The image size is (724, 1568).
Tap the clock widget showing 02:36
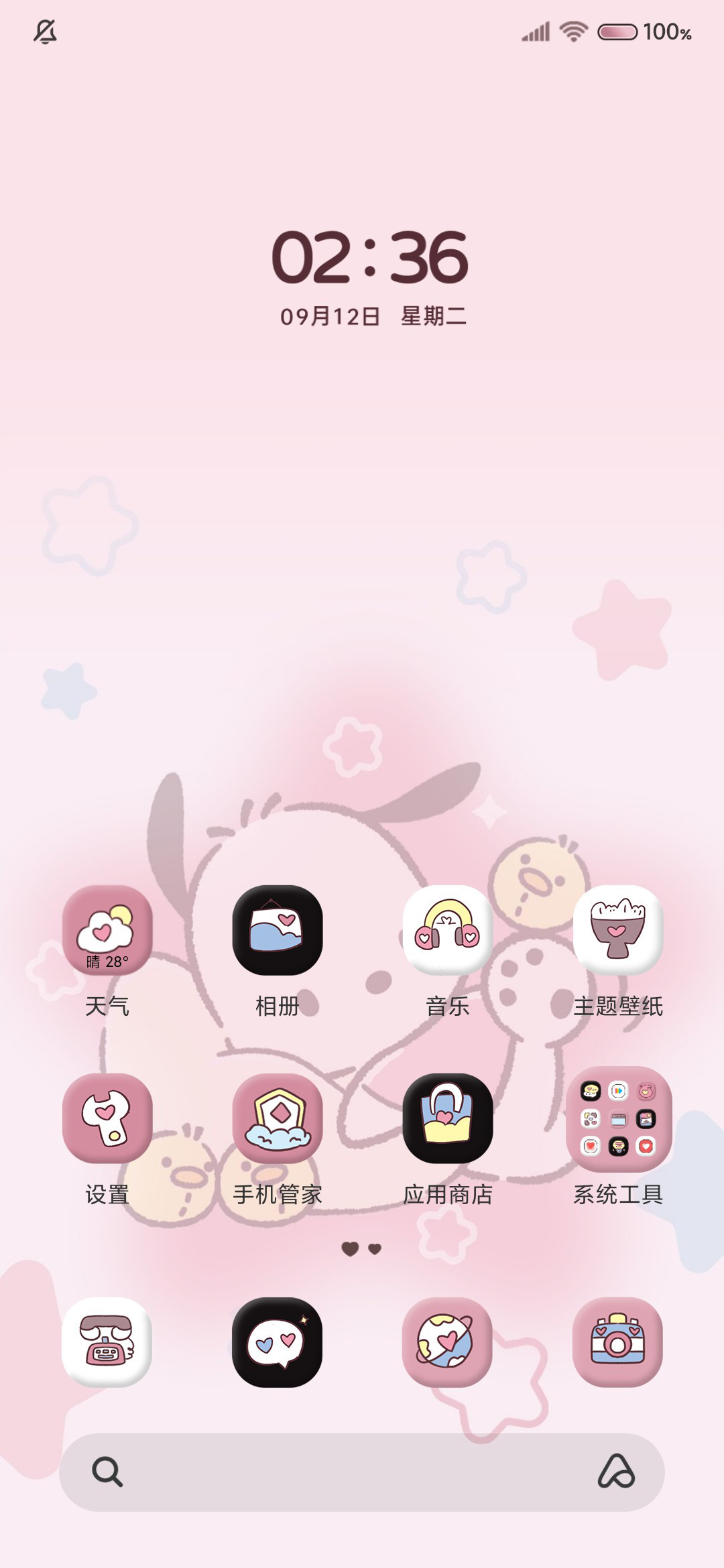point(370,258)
